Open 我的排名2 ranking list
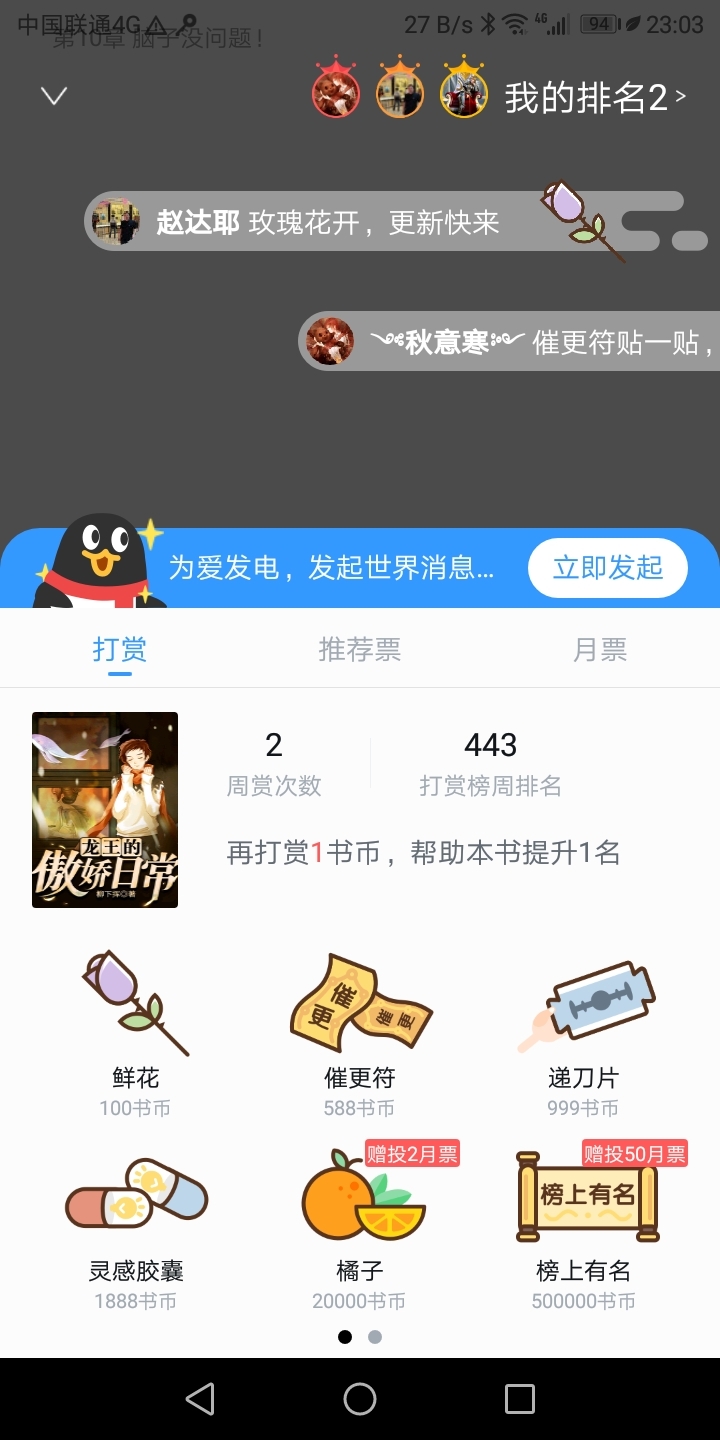The image size is (720, 1440). click(x=594, y=97)
